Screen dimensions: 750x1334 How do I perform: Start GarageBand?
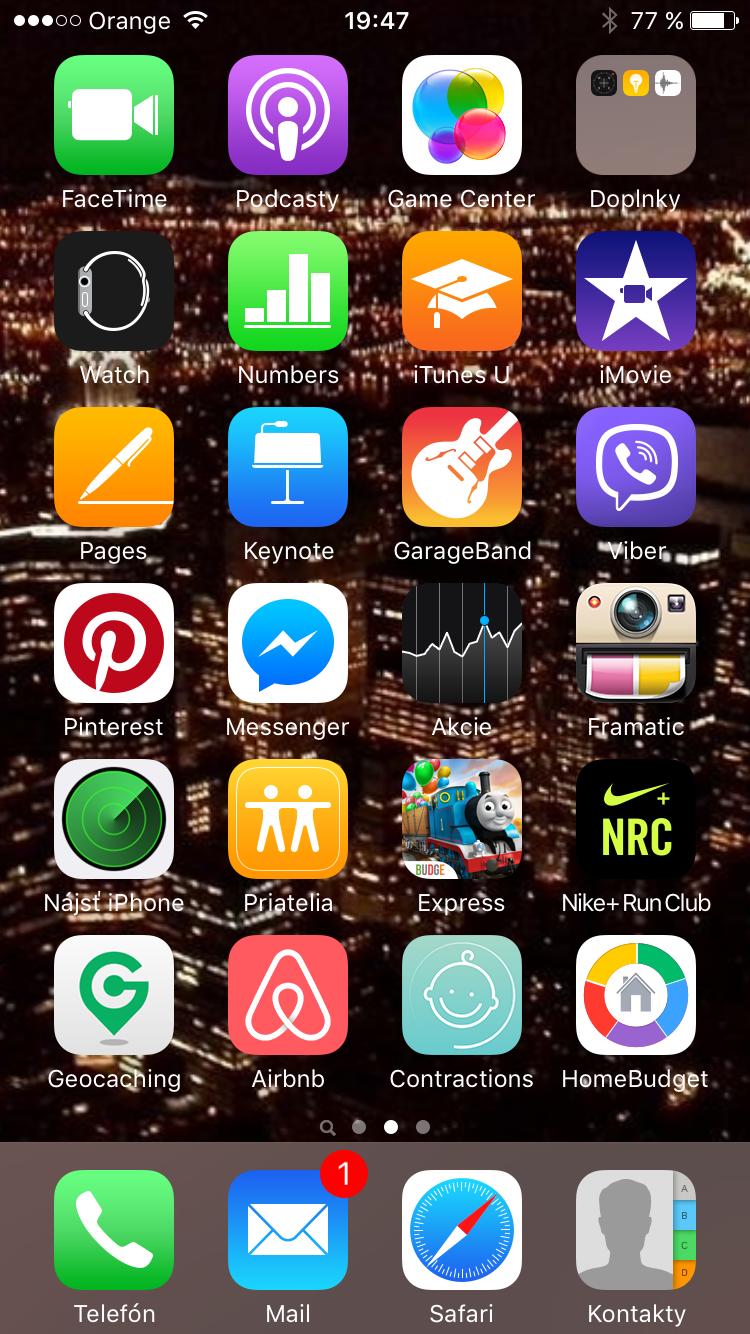462,467
